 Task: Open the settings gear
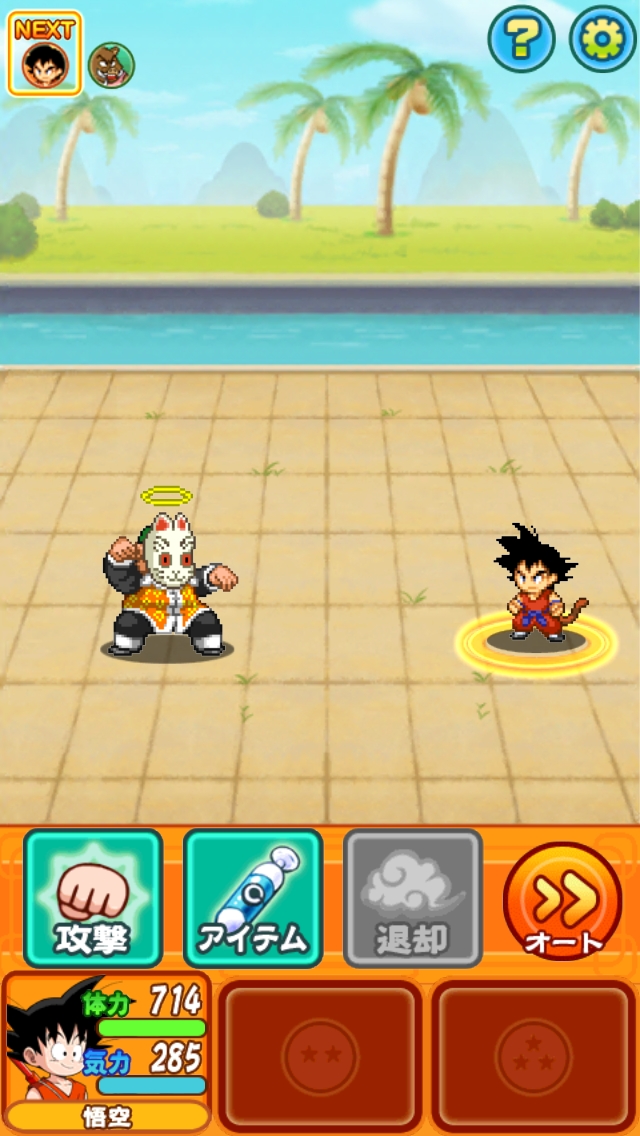coord(602,40)
